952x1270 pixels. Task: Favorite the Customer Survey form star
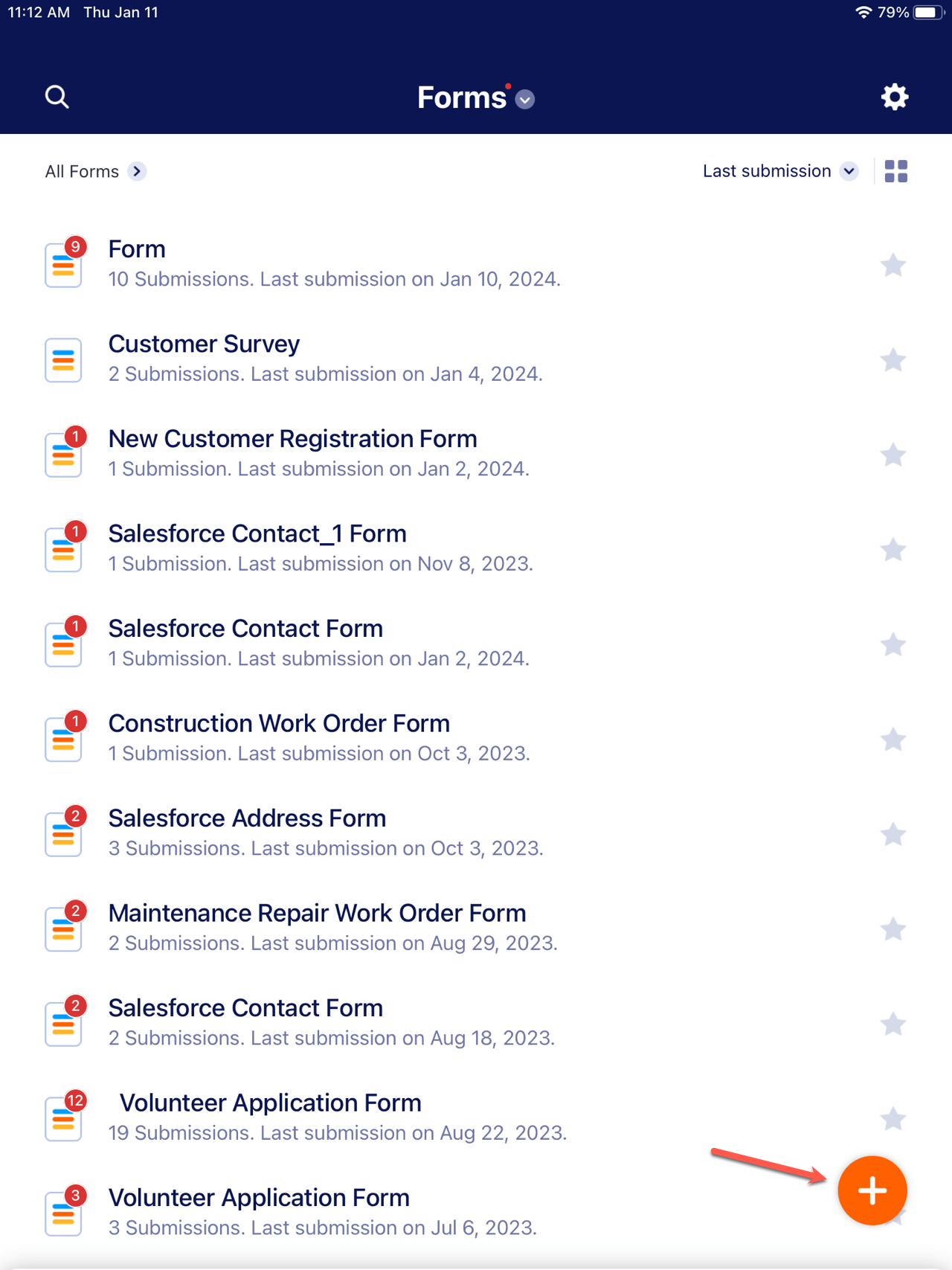click(x=892, y=361)
